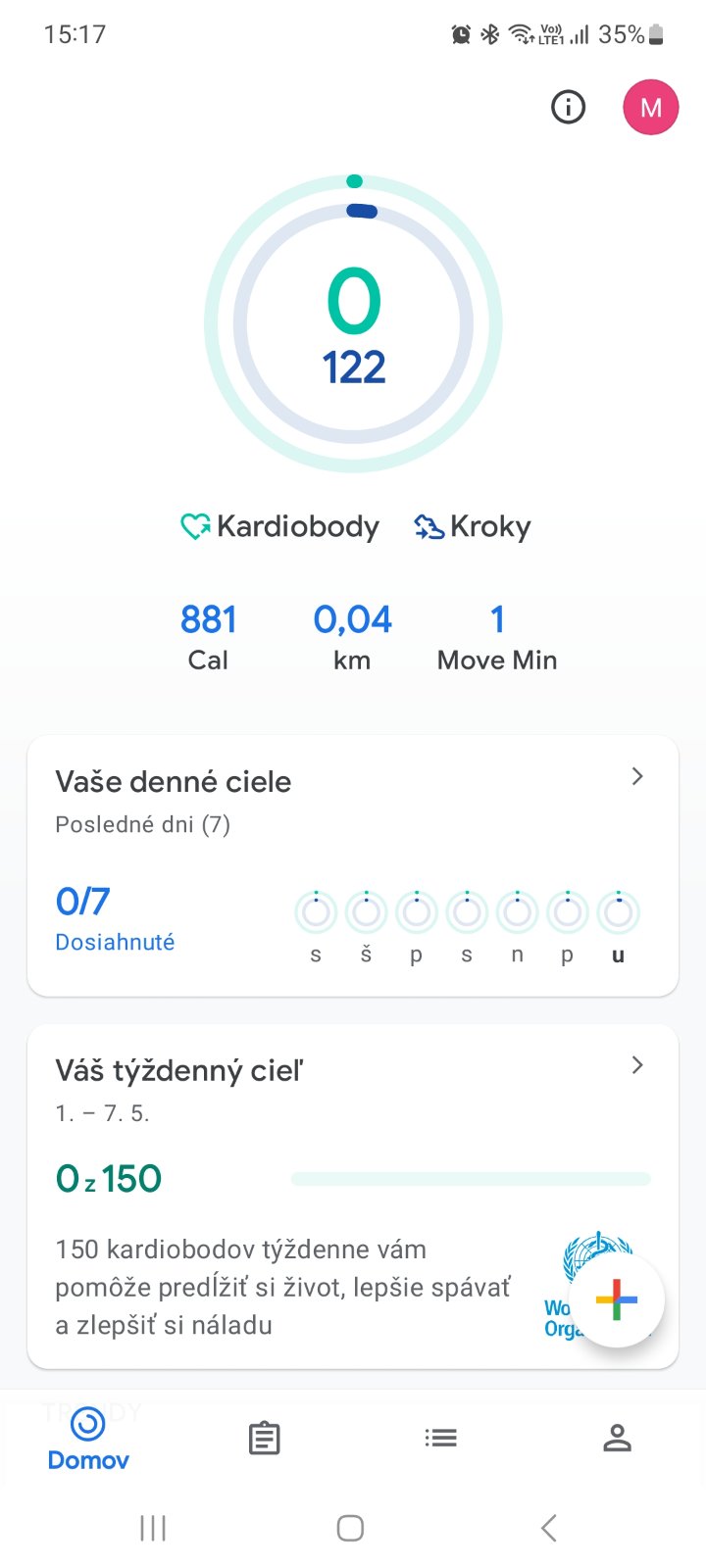Open the Vaše denné ciele card

point(353,865)
